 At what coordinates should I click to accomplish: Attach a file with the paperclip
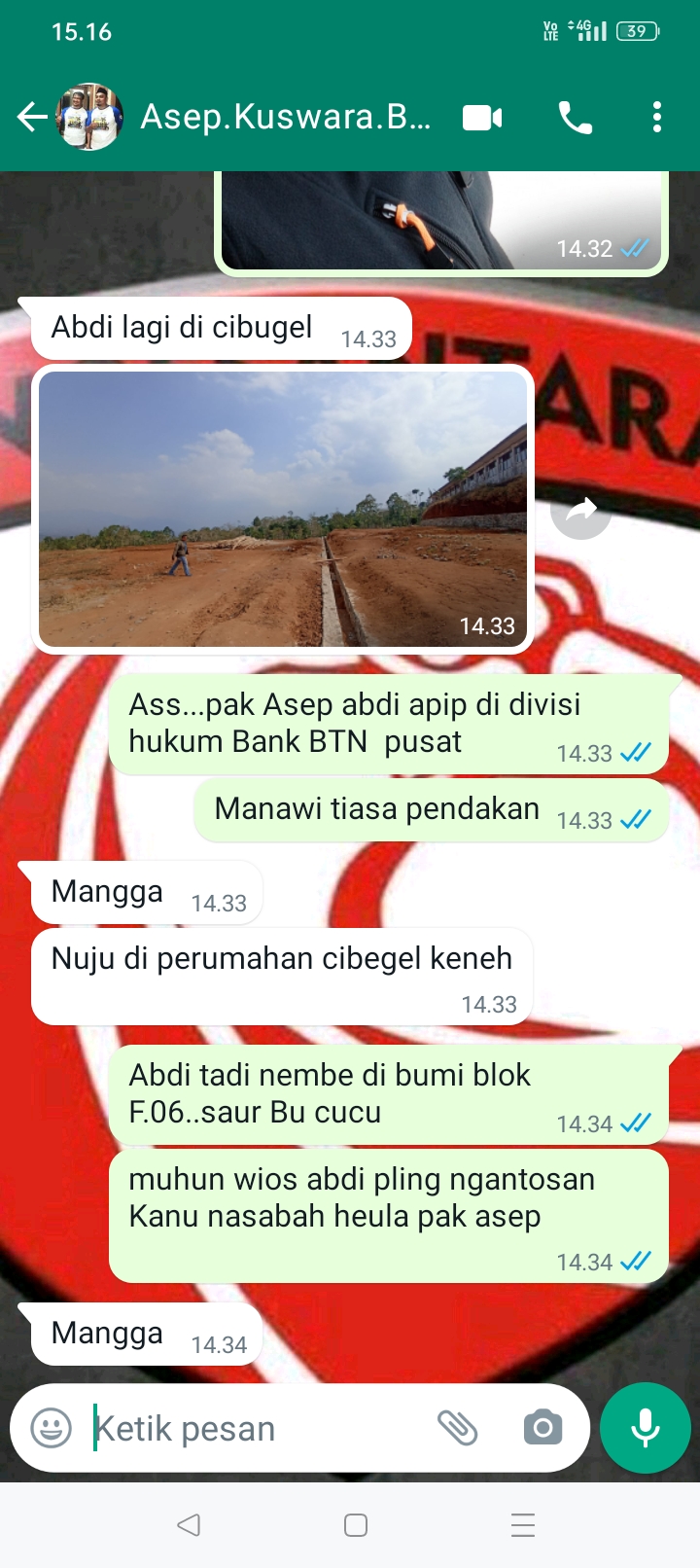pyautogui.click(x=457, y=1428)
